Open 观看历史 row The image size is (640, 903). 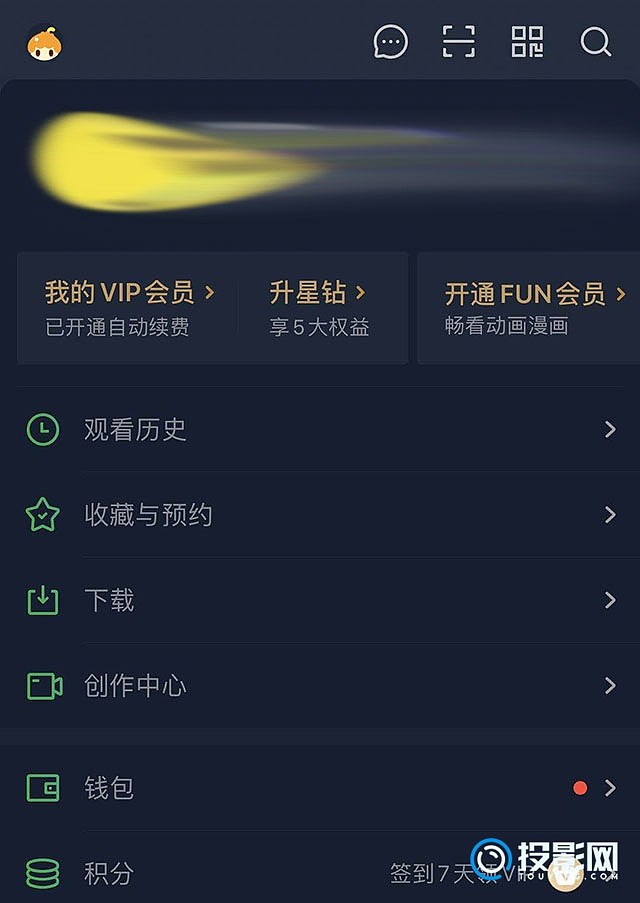point(320,430)
